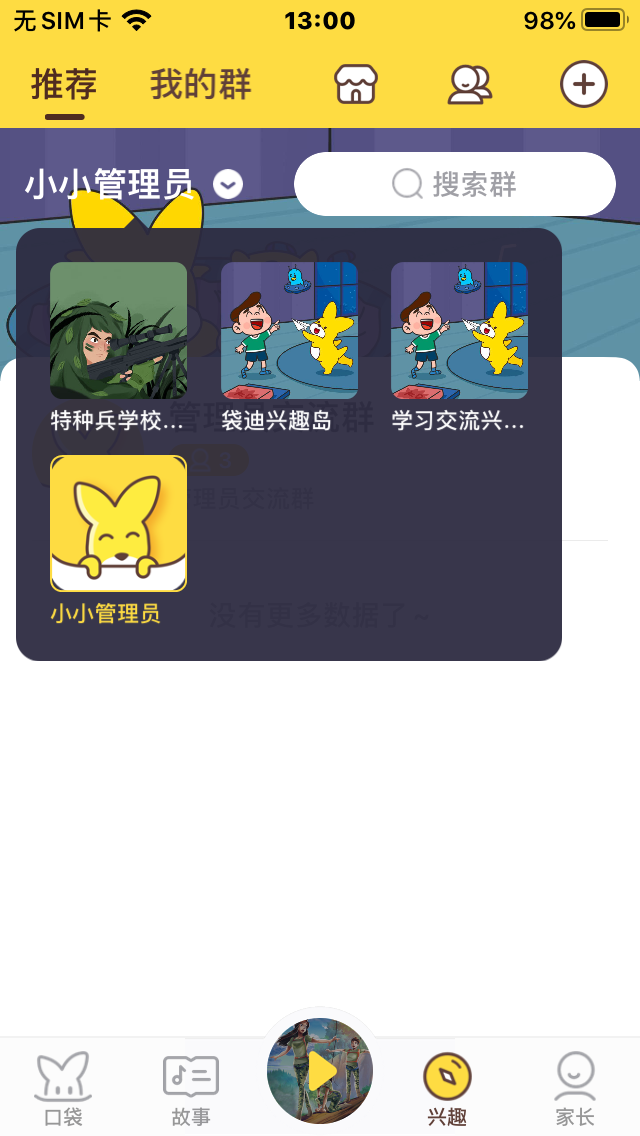Collapse the 小小管理员 dropdown
This screenshot has width=640, height=1136.
coord(228,185)
